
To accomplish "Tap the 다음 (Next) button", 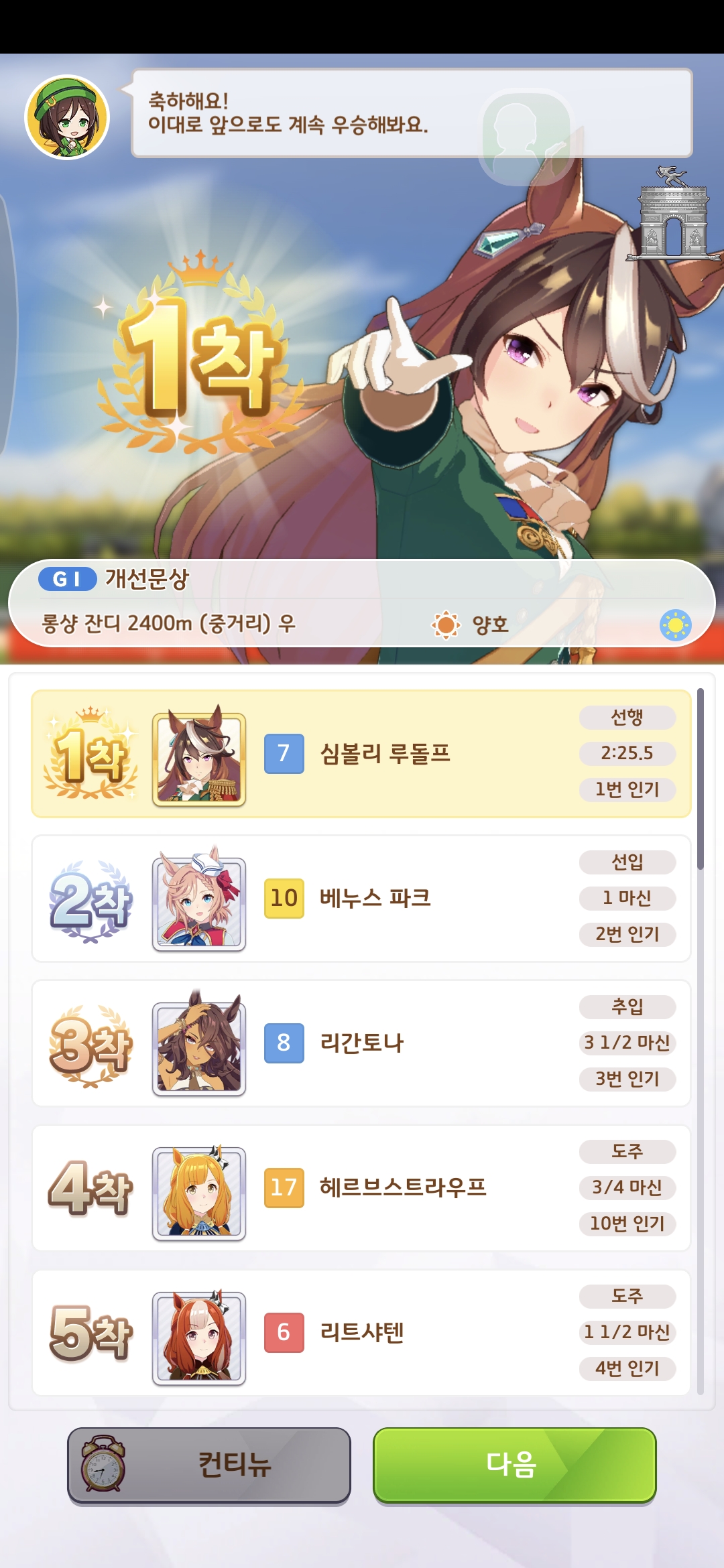I will click(514, 1465).
